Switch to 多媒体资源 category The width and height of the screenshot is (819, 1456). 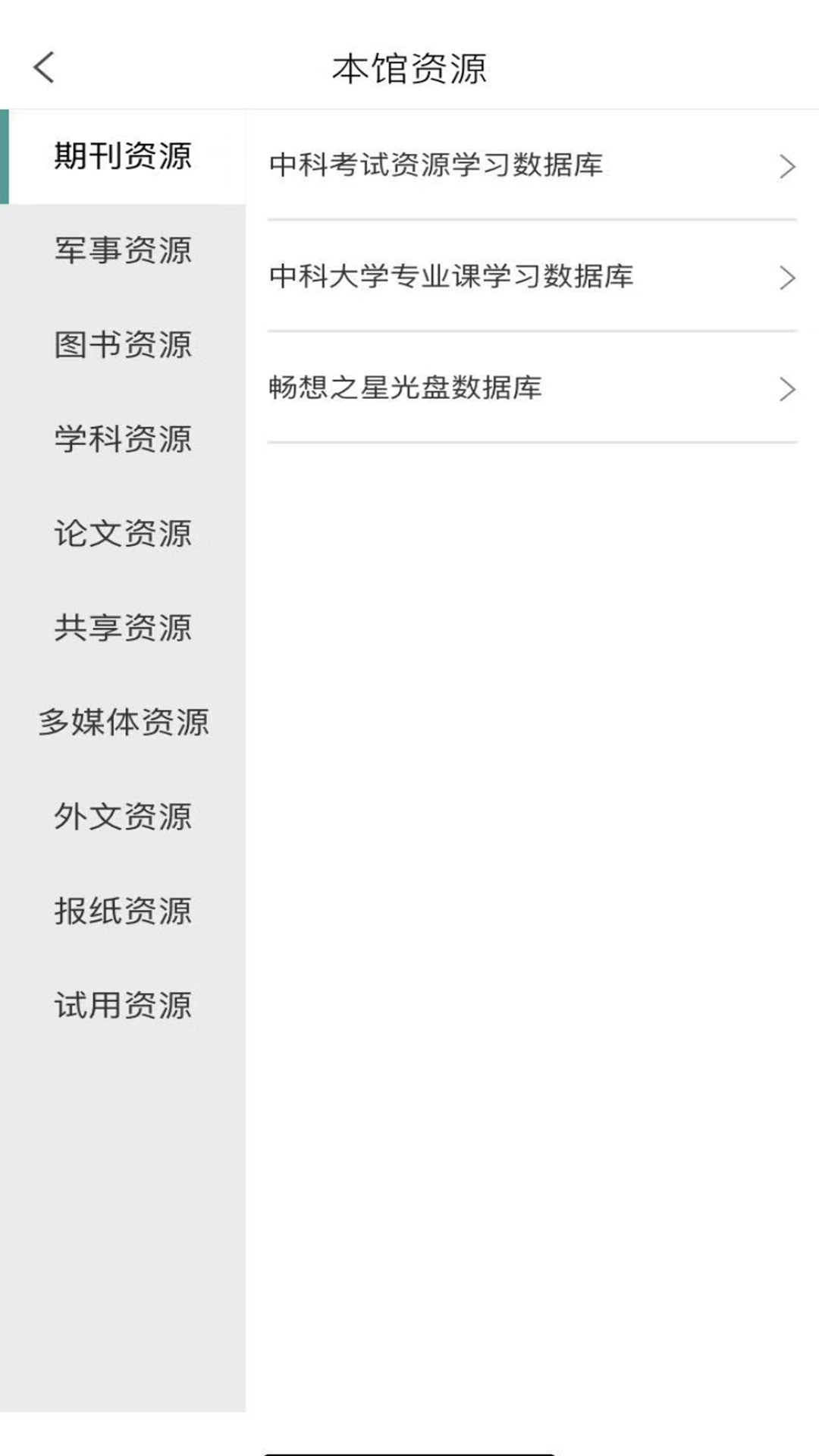pyautogui.click(x=123, y=722)
